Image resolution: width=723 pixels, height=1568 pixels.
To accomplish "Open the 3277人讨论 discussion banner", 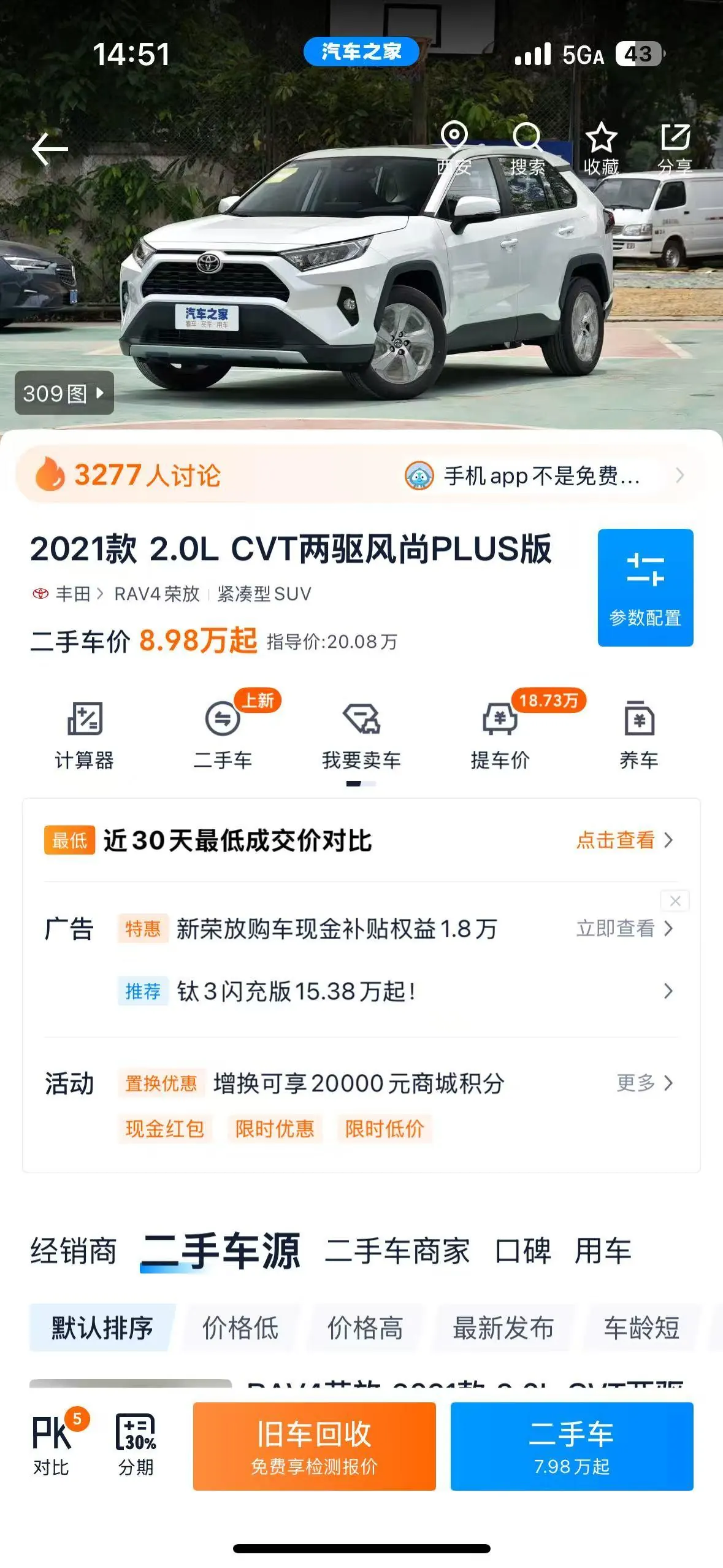I will click(361, 475).
